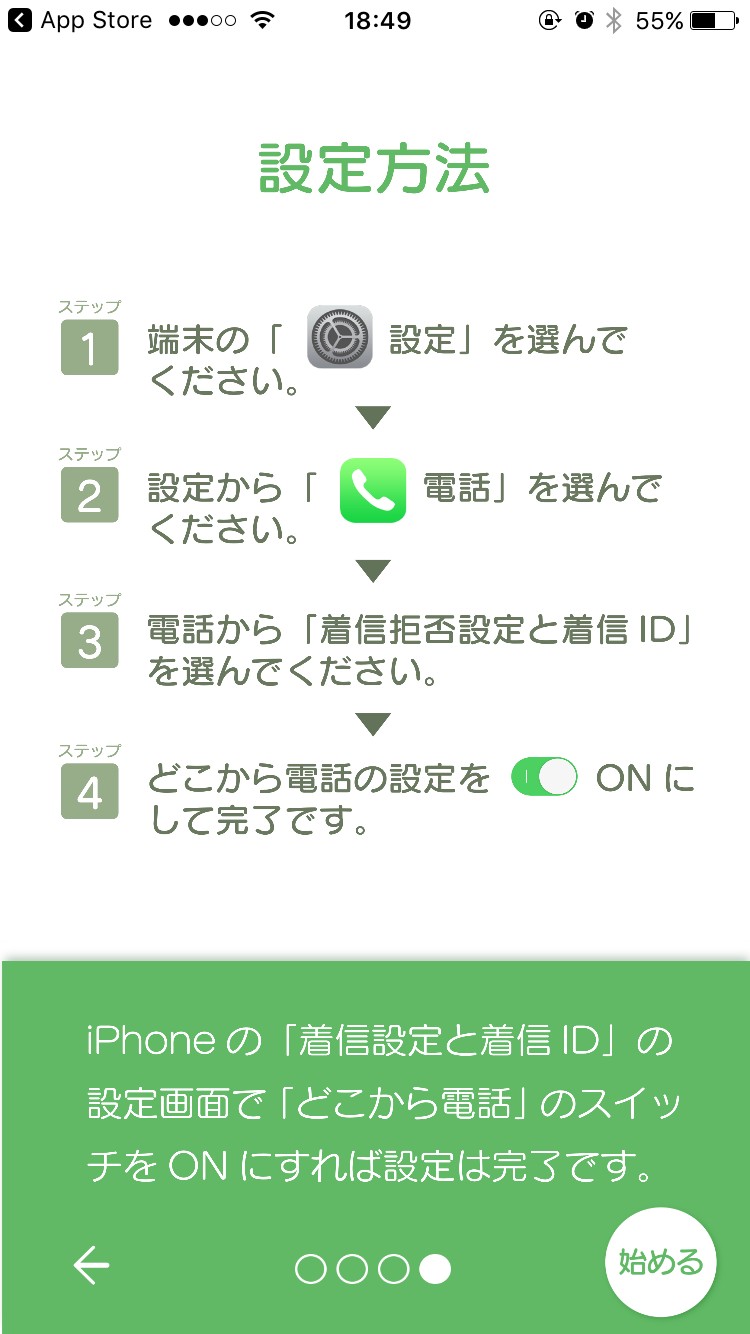The width and height of the screenshot is (750, 1334).
Task: Tap the 始める start button
Action: point(660,1262)
